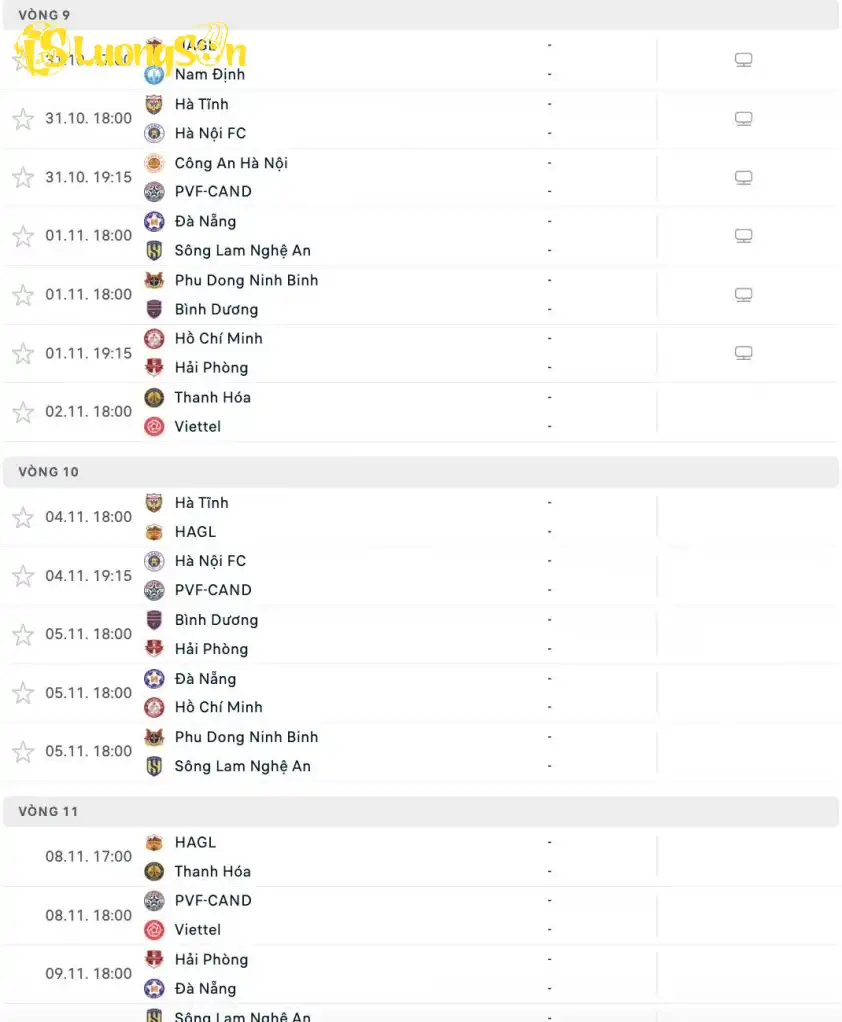842x1022 pixels.
Task: Collapse the VÒNG 10 section
Action: pyautogui.click(x=420, y=471)
